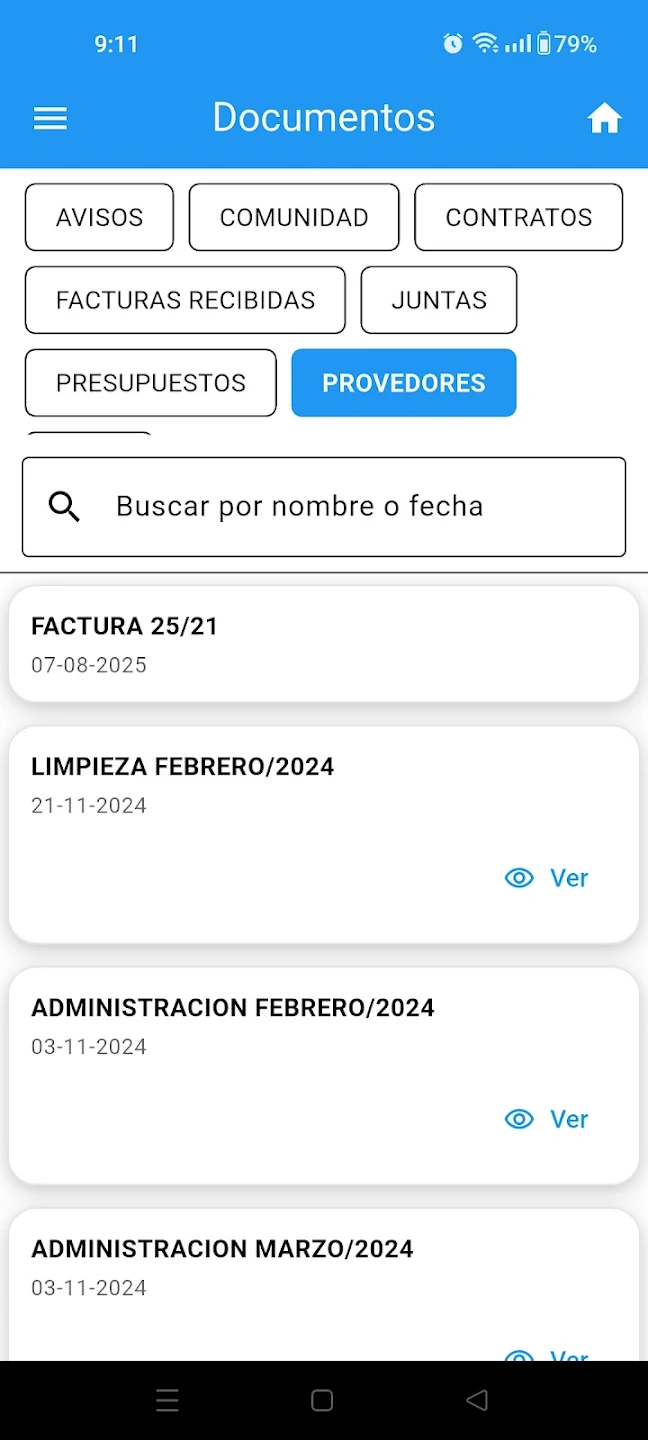Tap the selected Provedores chip
The width and height of the screenshot is (648, 1440).
pyautogui.click(x=403, y=383)
